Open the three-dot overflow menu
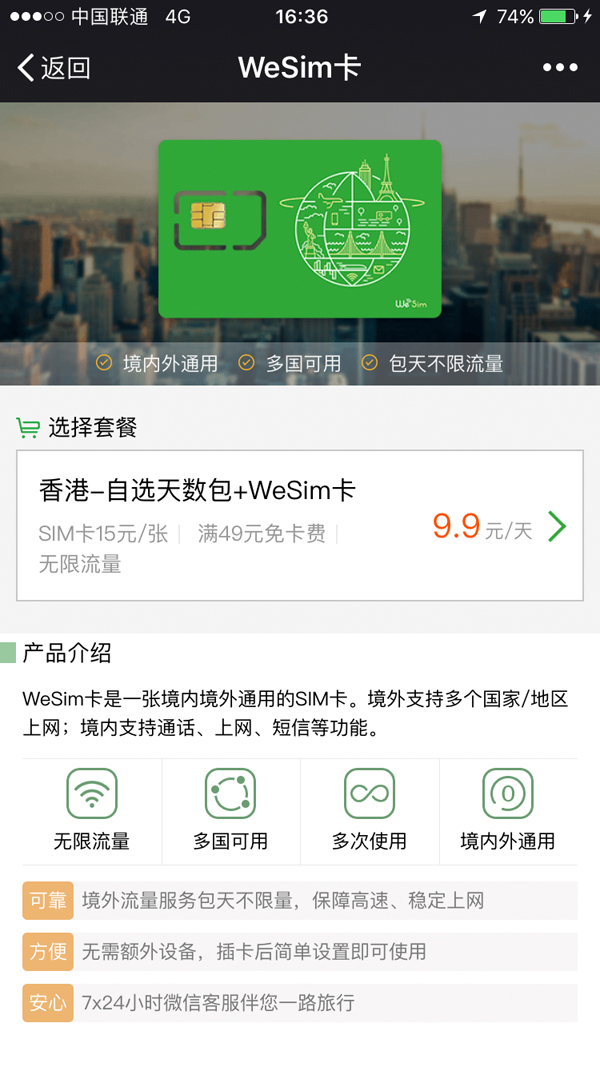This screenshot has width=600, height=1067. coord(560,68)
